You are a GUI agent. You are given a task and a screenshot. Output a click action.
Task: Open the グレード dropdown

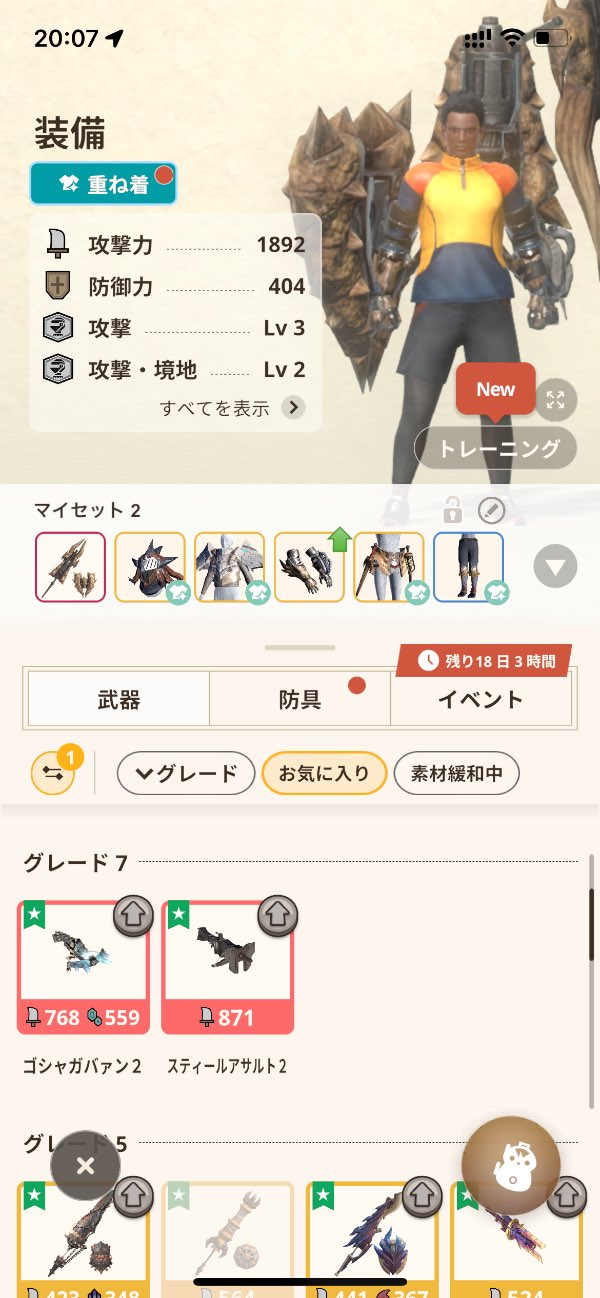[186, 773]
